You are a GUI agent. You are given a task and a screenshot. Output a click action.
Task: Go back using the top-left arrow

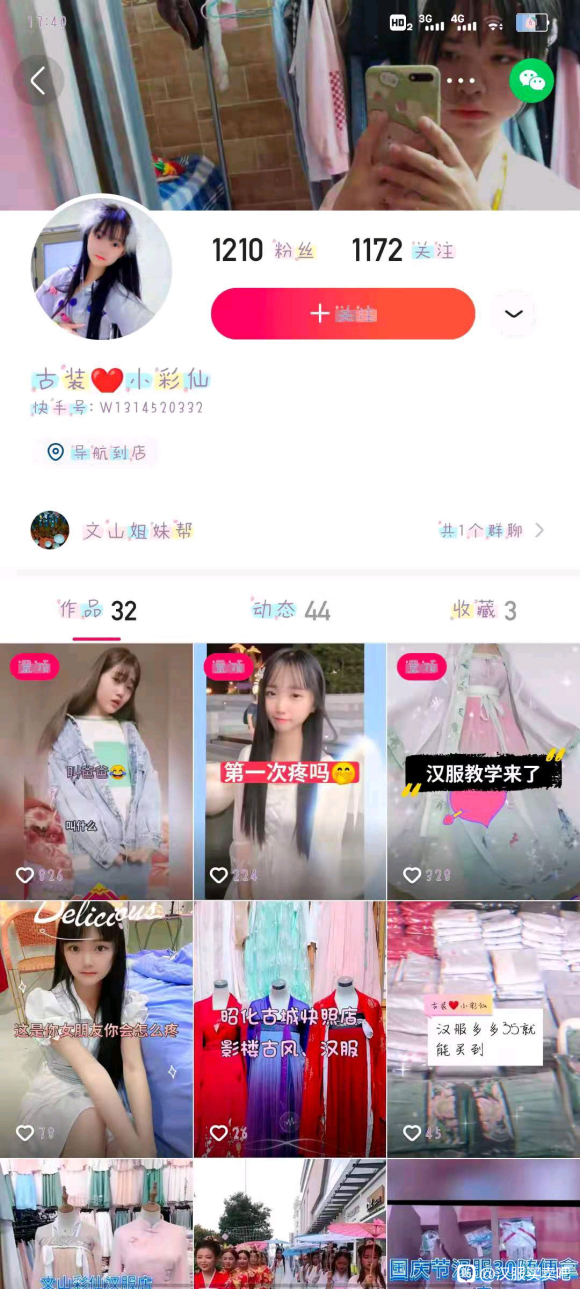(39, 81)
